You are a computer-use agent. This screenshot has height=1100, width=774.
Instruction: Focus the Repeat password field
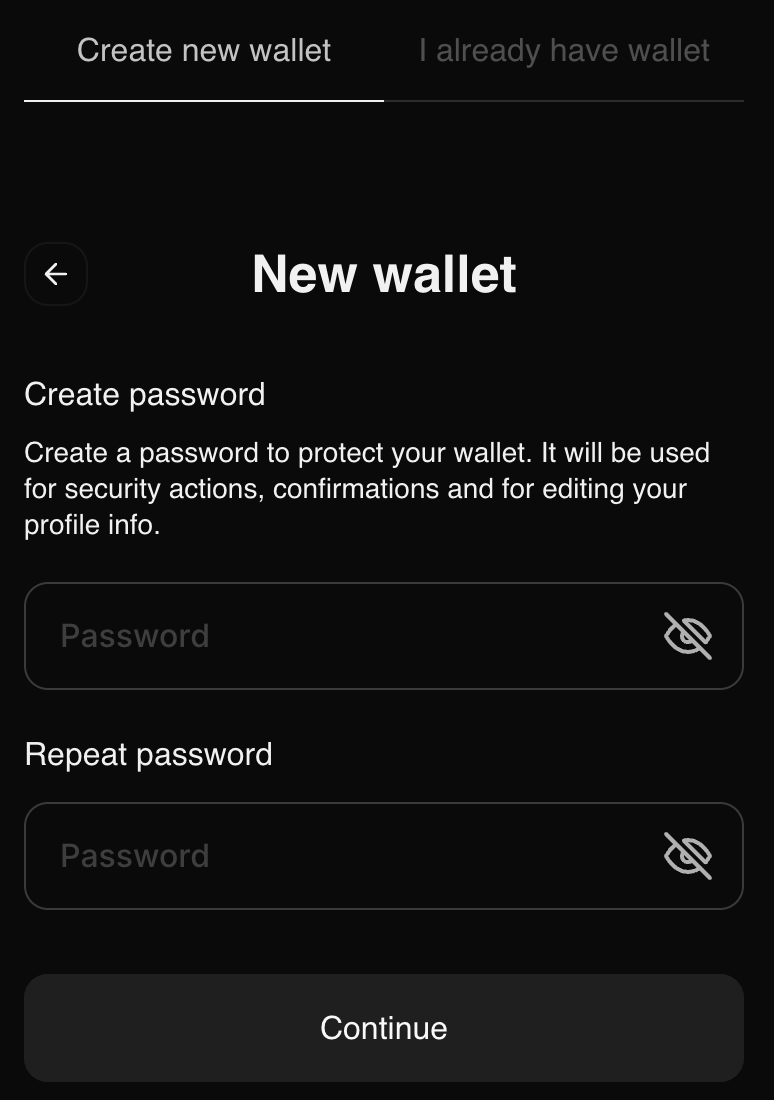(340, 856)
